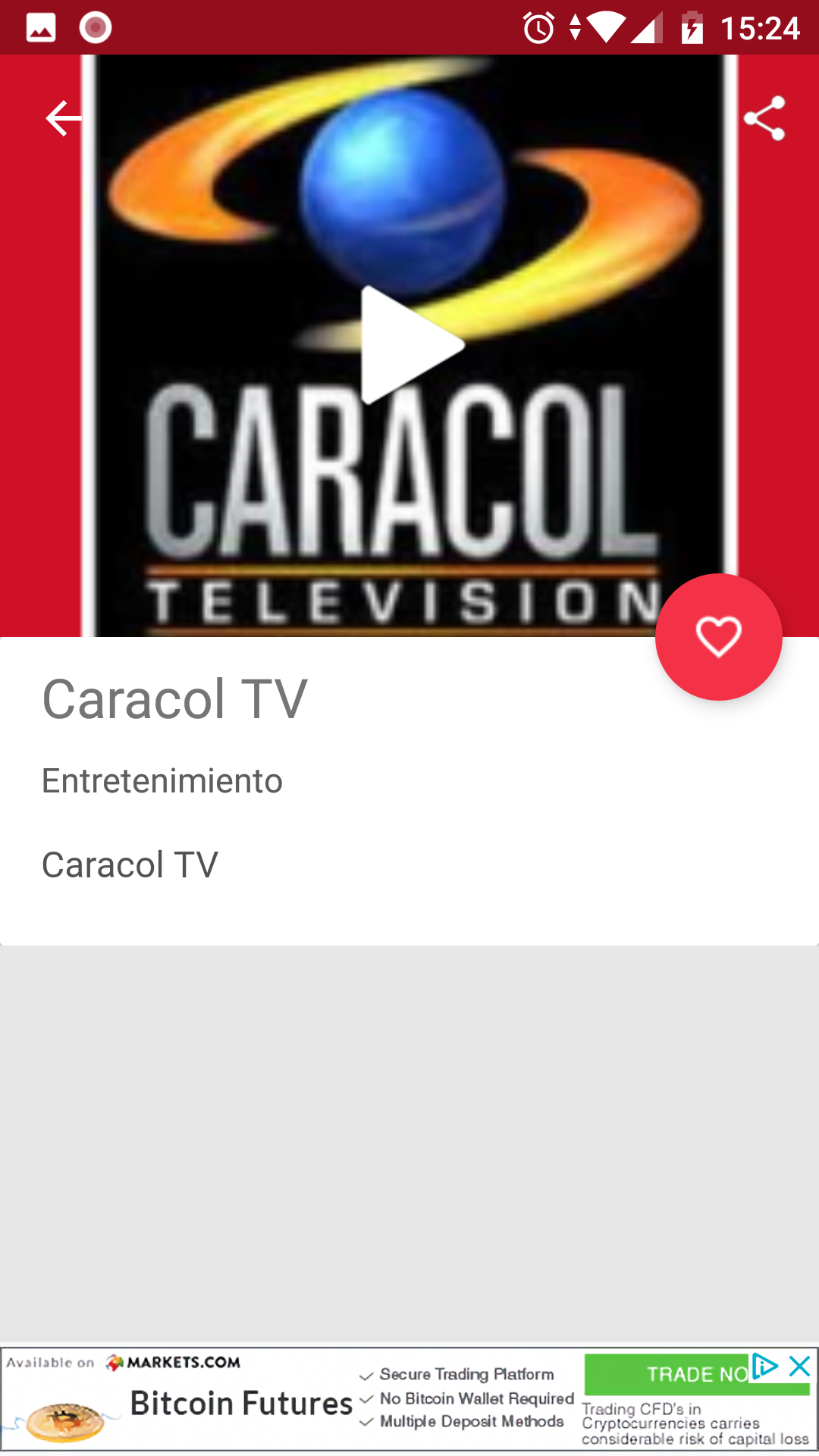The image size is (819, 1456).
Task: Open the AdChoices info icon
Action: click(x=765, y=1367)
